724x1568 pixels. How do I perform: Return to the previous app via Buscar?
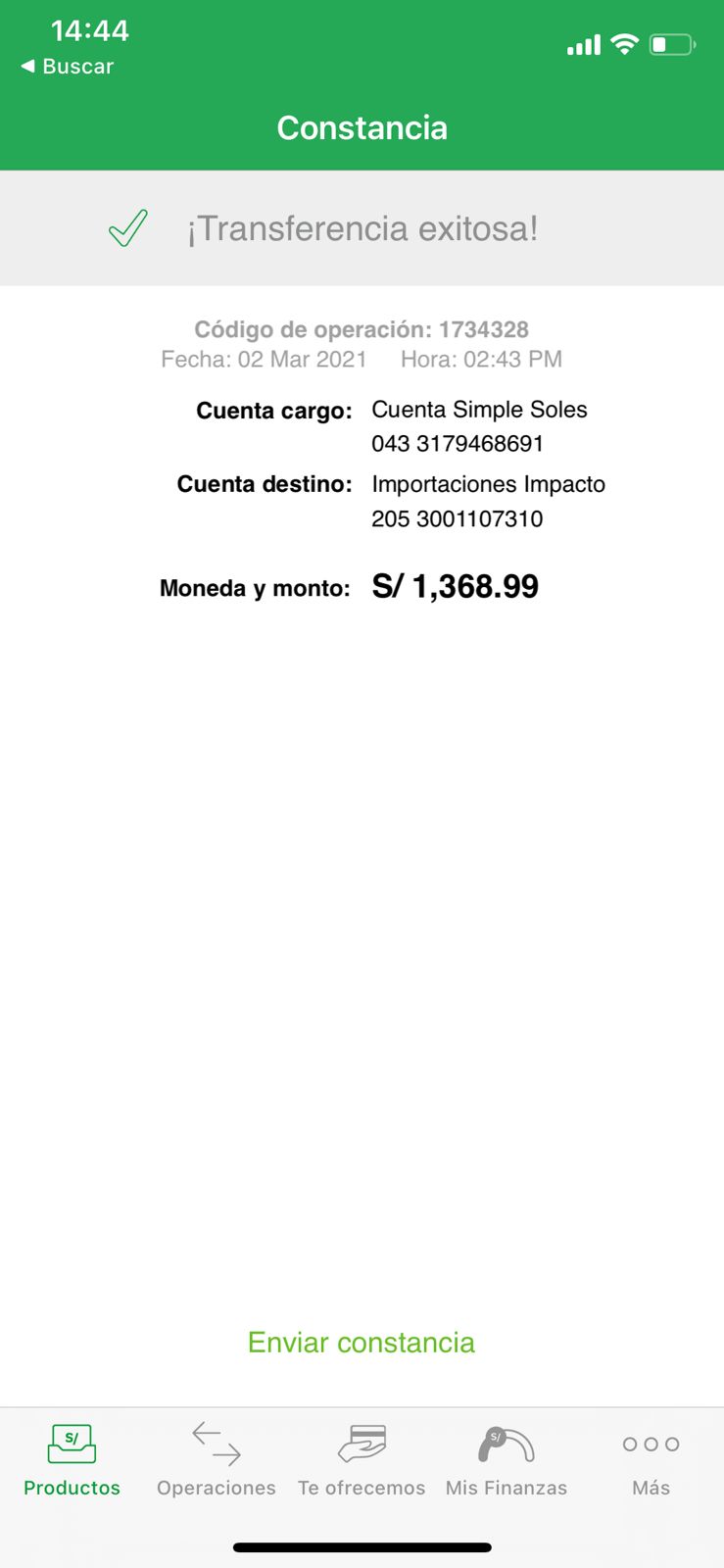pyautogui.click(x=67, y=67)
